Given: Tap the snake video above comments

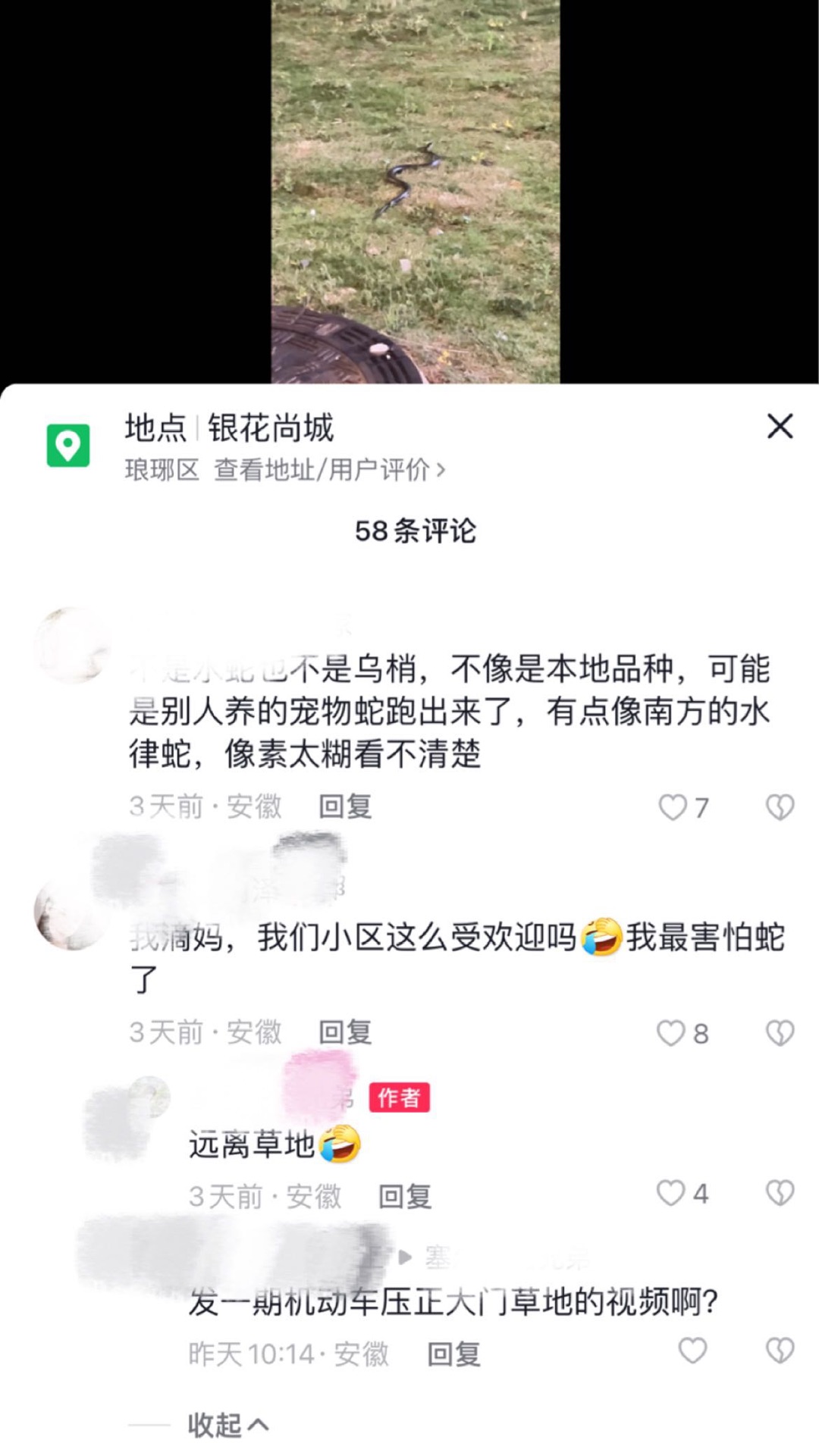Looking at the screenshot, I should point(416,191).
